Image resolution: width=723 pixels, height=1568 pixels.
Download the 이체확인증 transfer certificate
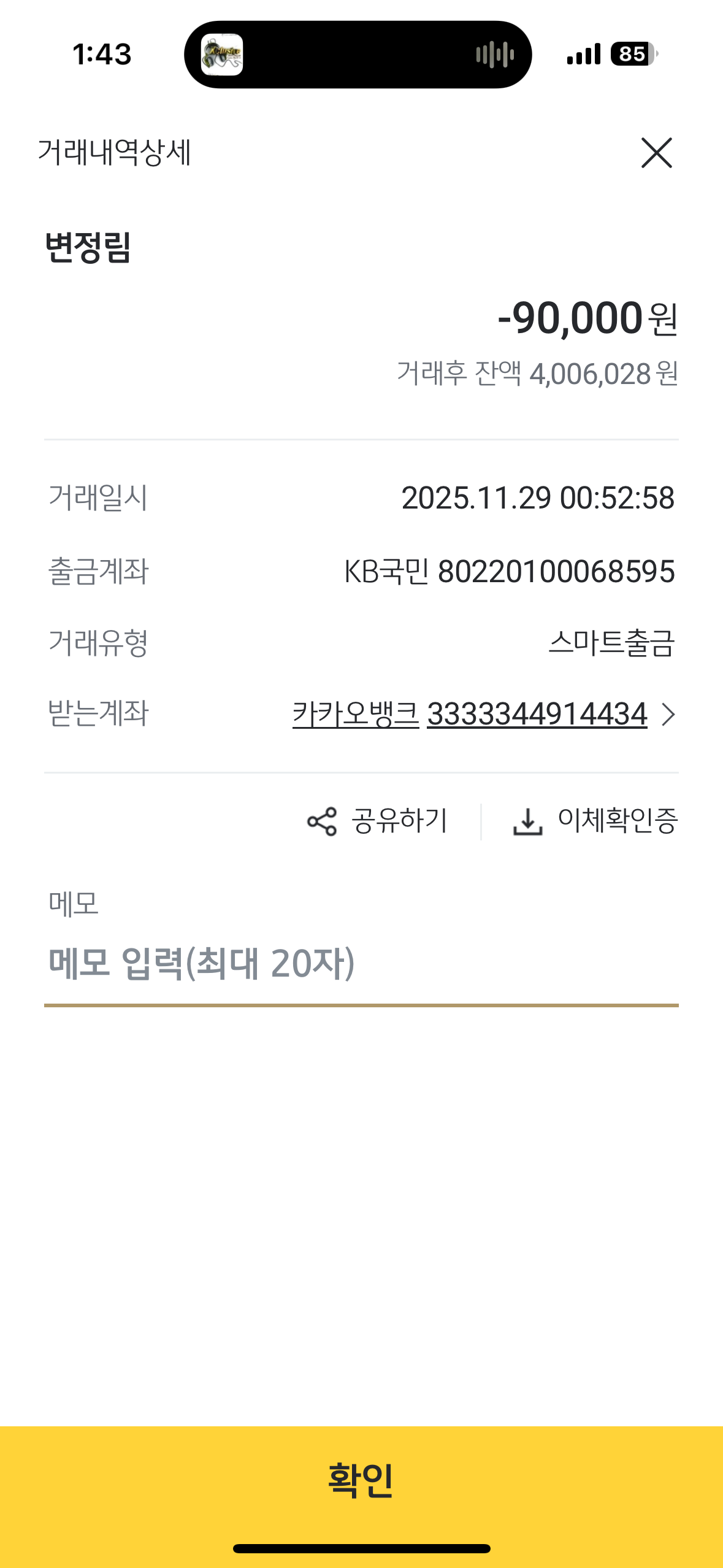click(x=595, y=821)
